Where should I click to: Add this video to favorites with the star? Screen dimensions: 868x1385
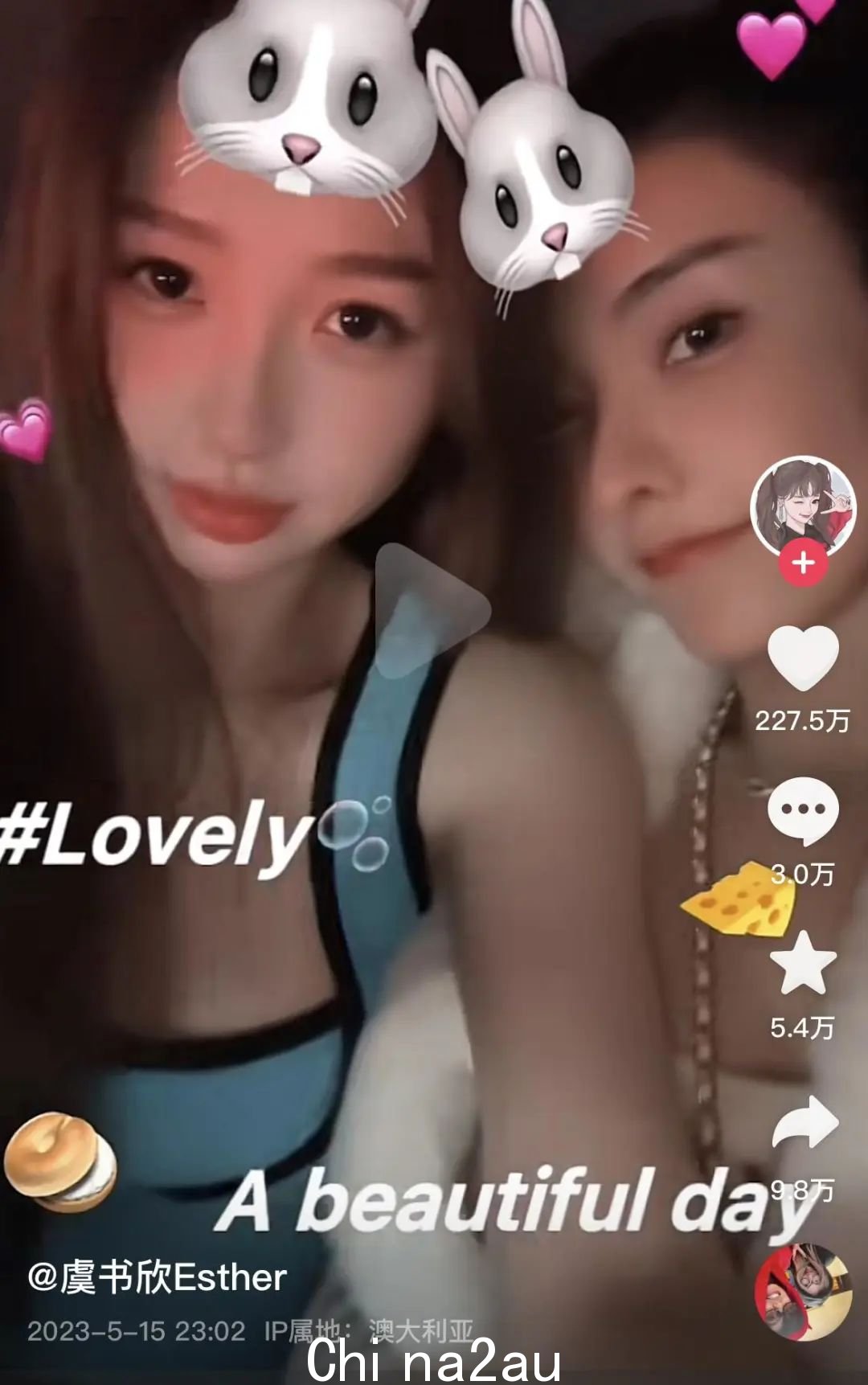click(803, 963)
